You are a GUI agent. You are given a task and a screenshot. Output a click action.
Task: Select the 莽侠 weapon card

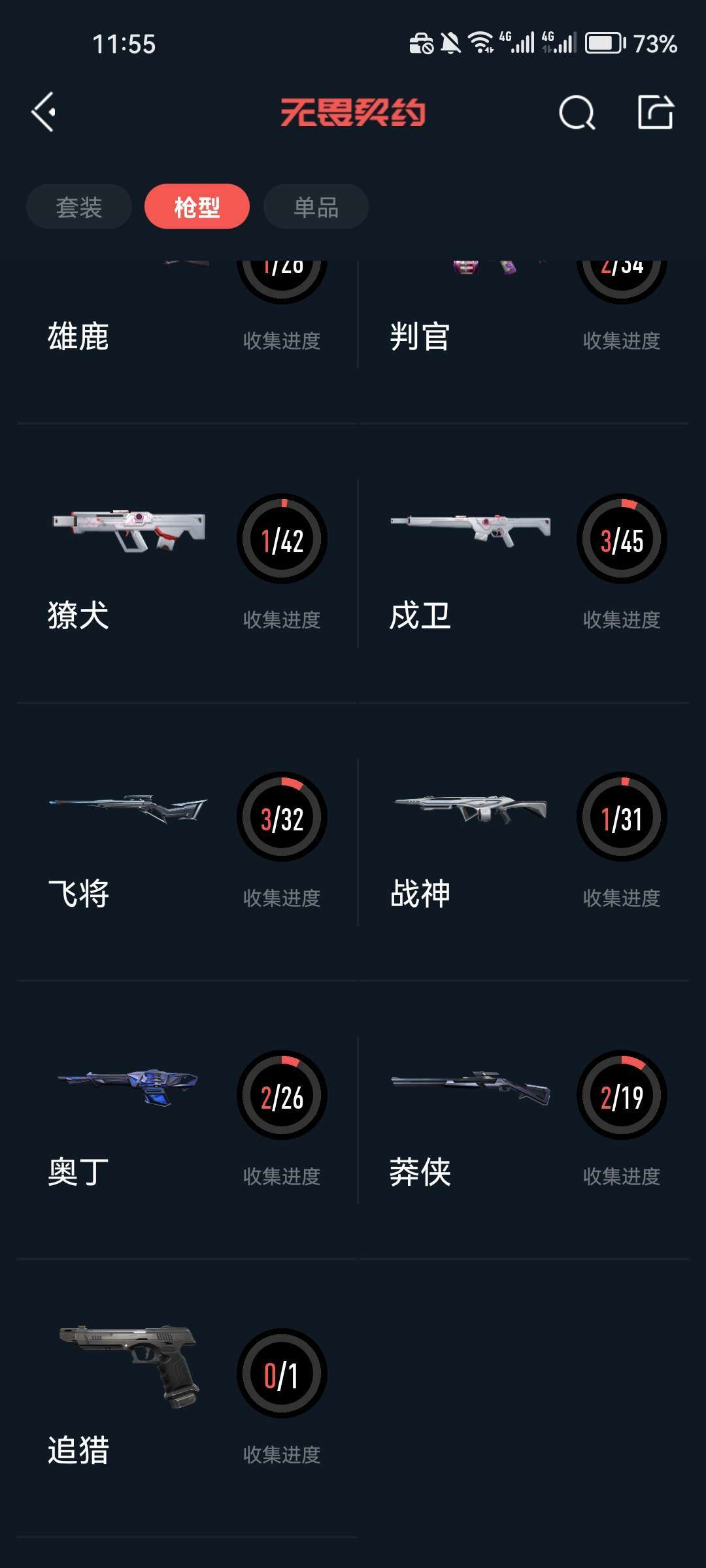coord(523,1120)
